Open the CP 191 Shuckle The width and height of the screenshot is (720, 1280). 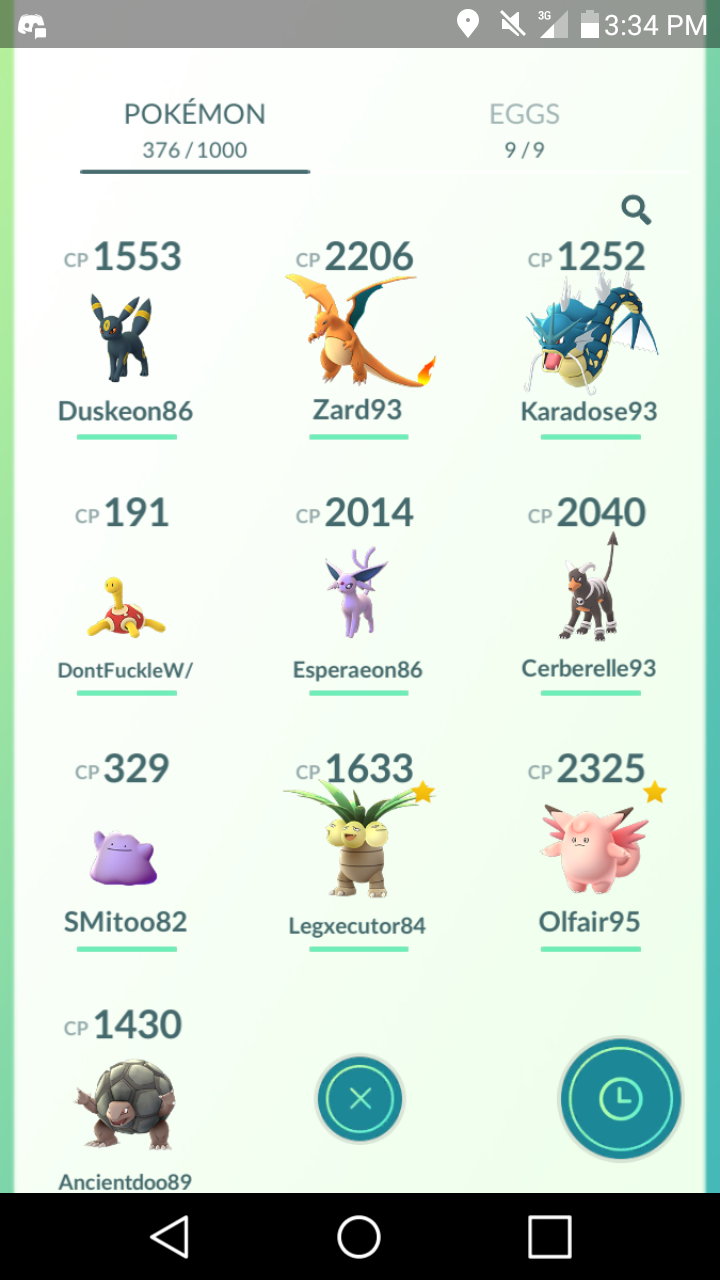pos(125,596)
